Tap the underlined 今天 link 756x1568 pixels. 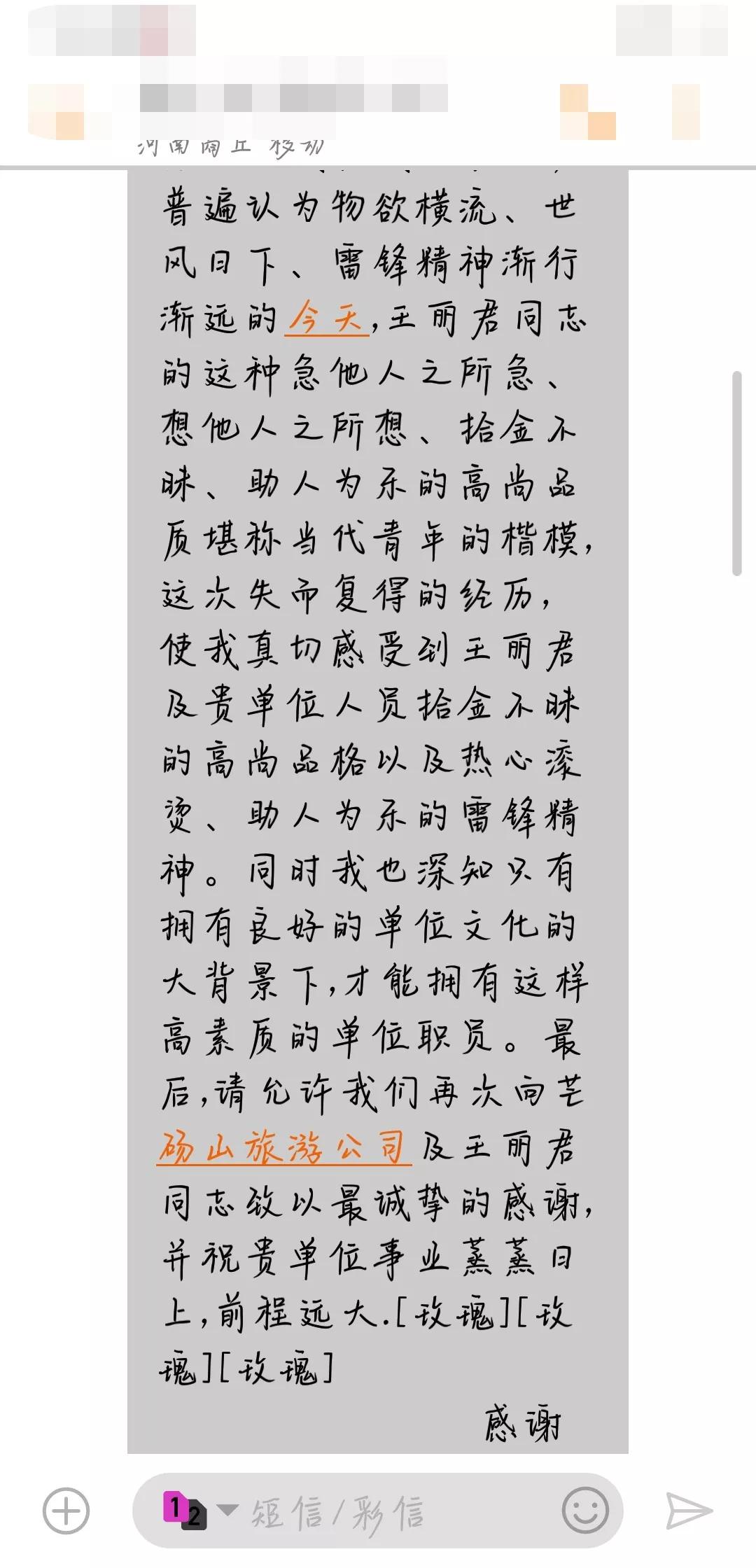pos(327,320)
